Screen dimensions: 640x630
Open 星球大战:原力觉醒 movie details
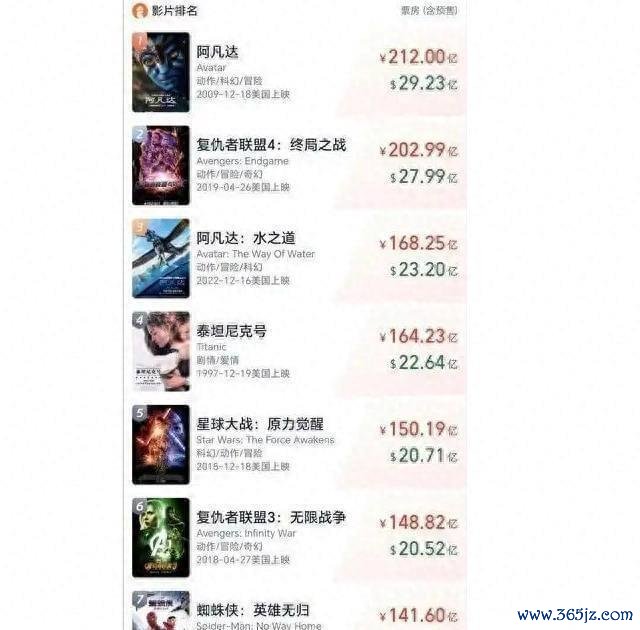point(259,424)
